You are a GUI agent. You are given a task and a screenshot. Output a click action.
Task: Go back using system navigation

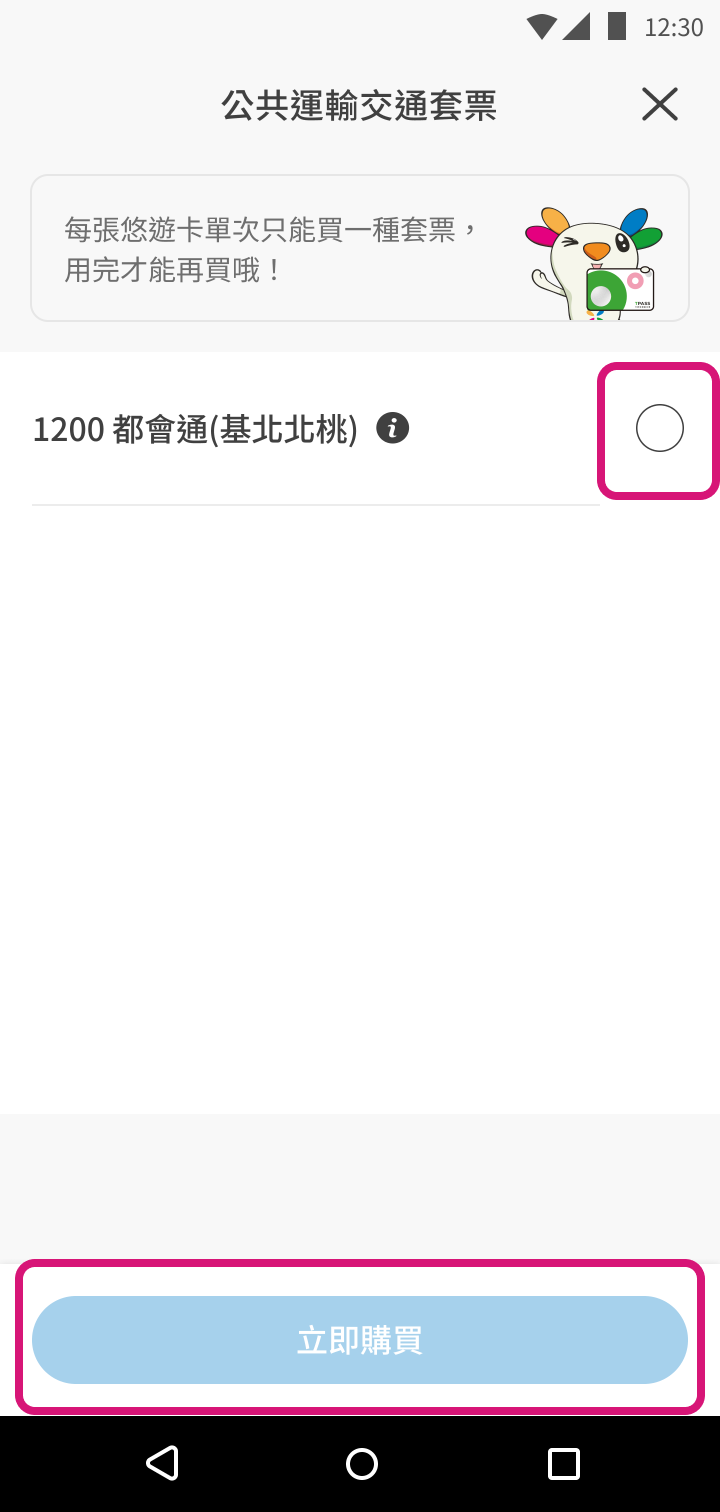tap(162, 1464)
